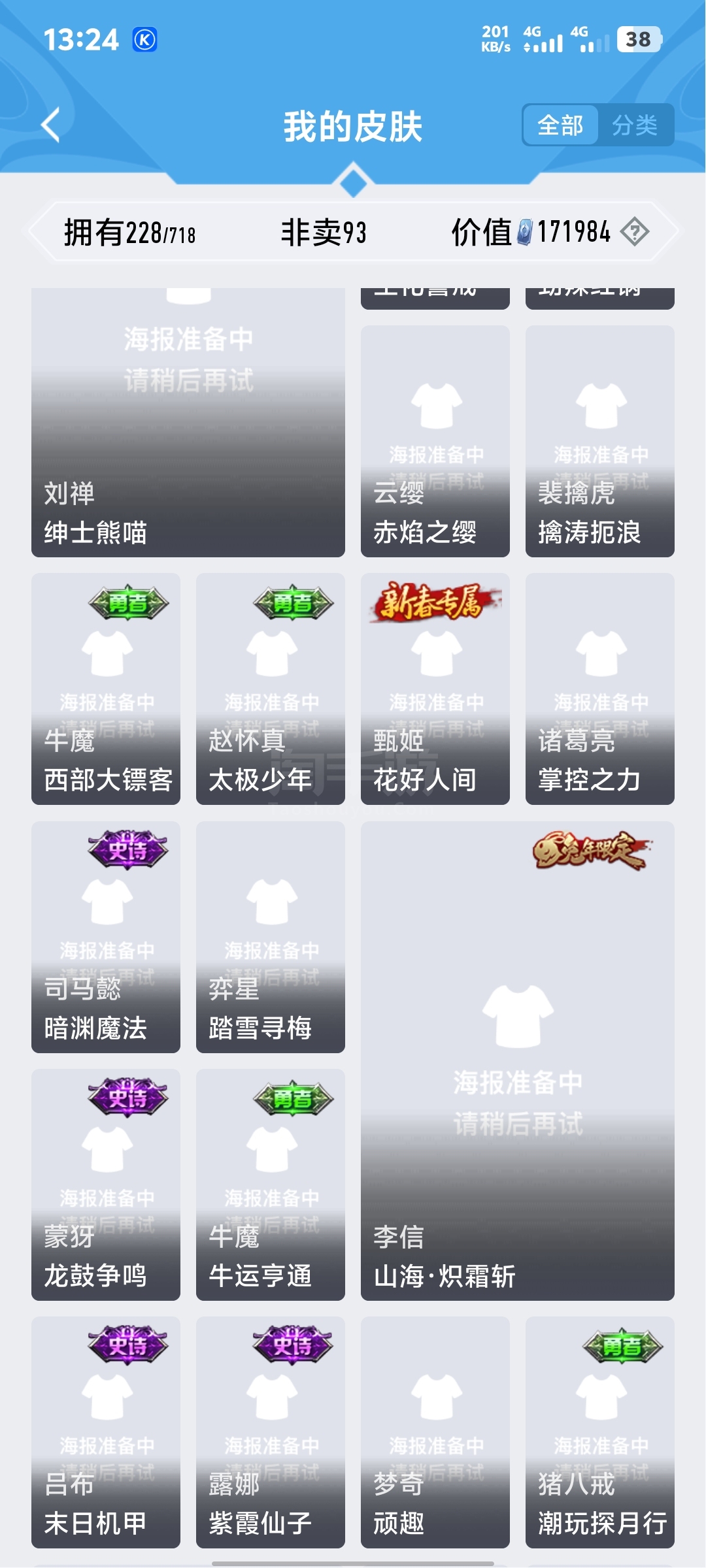The image size is (706, 1568).
Task: Switch to the 分类 tab
Action: coord(634,125)
